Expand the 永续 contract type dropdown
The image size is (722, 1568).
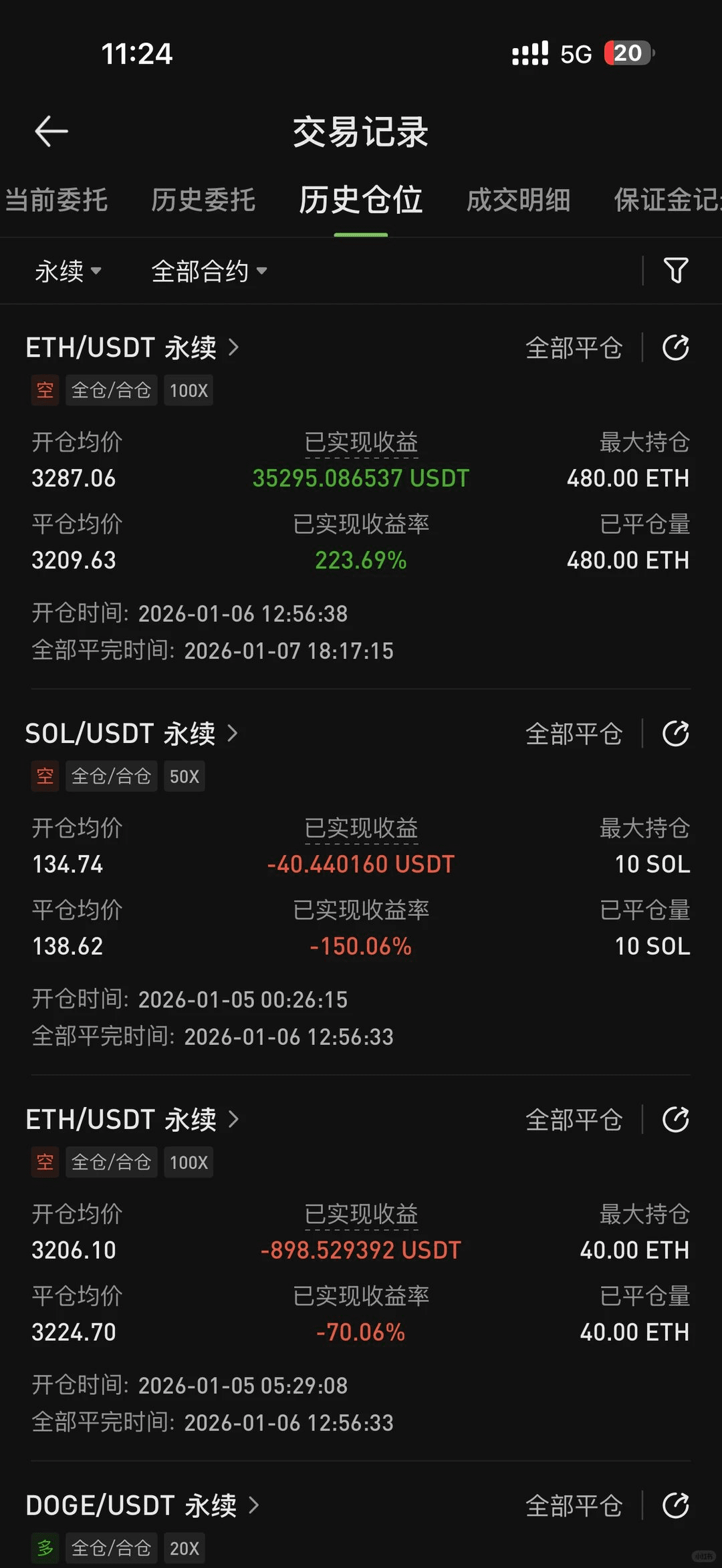pos(68,271)
